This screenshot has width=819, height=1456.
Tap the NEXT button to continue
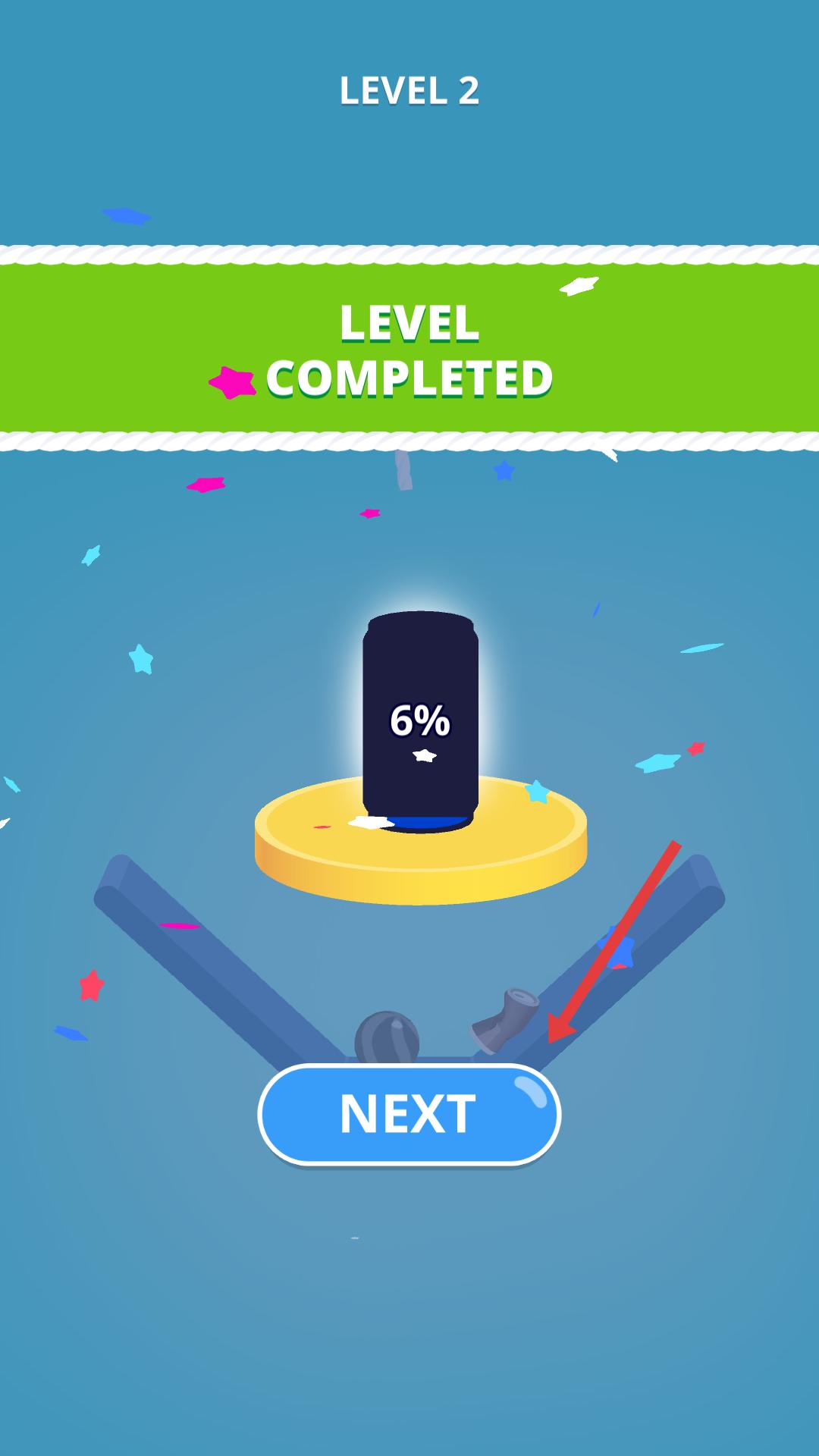(409, 1114)
